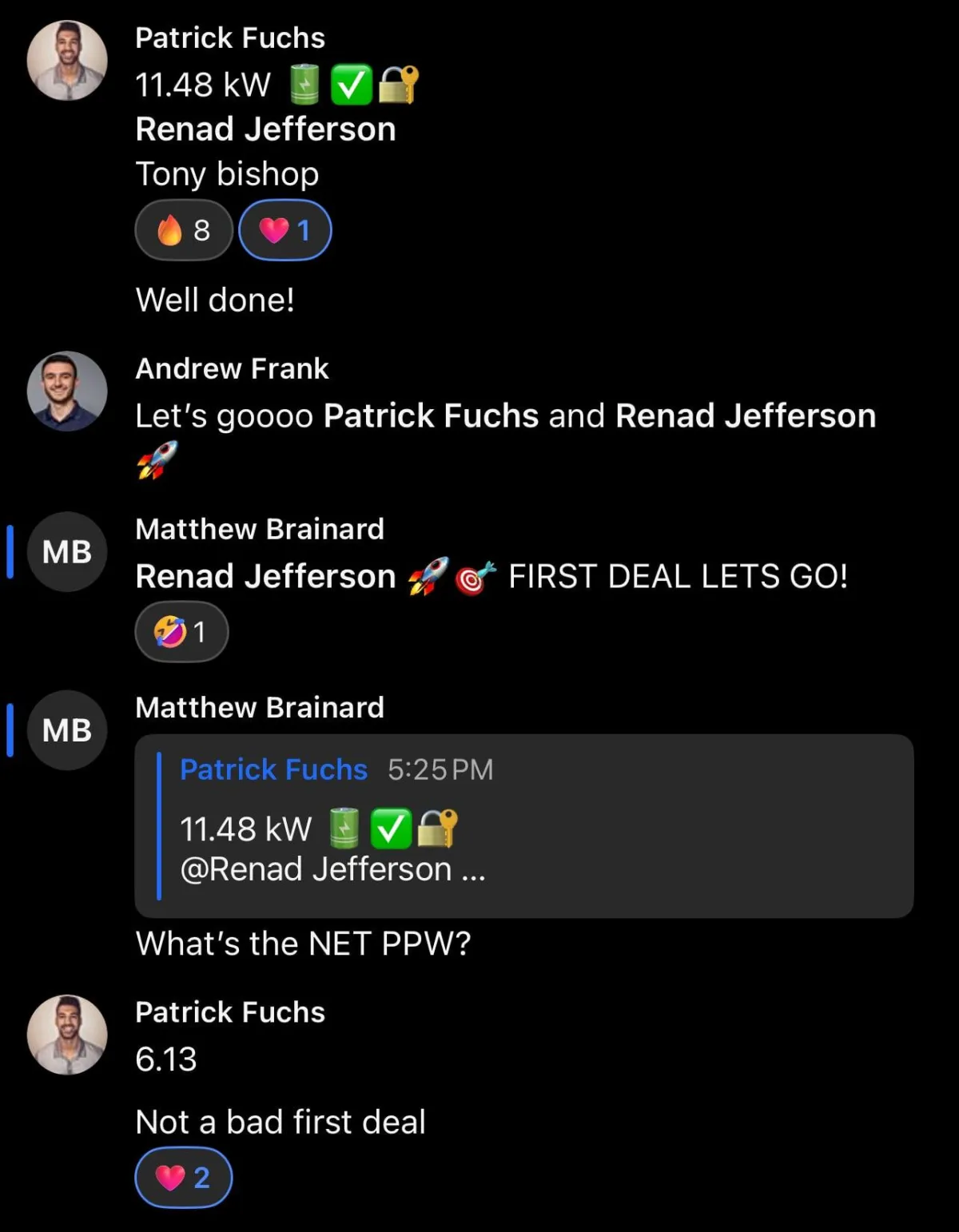
Task: Tap Renad Jefferson mention in FIRST DEAL message
Action: [265, 577]
